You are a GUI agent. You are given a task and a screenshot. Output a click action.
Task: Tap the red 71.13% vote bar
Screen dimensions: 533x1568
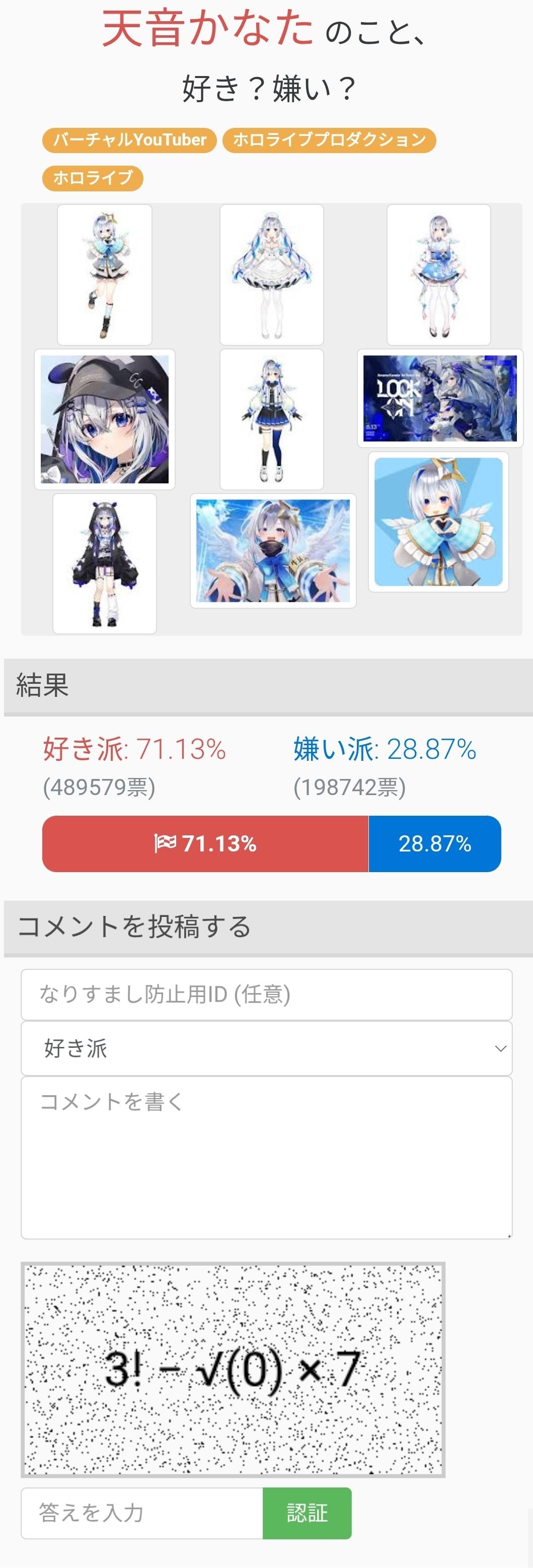[205, 843]
